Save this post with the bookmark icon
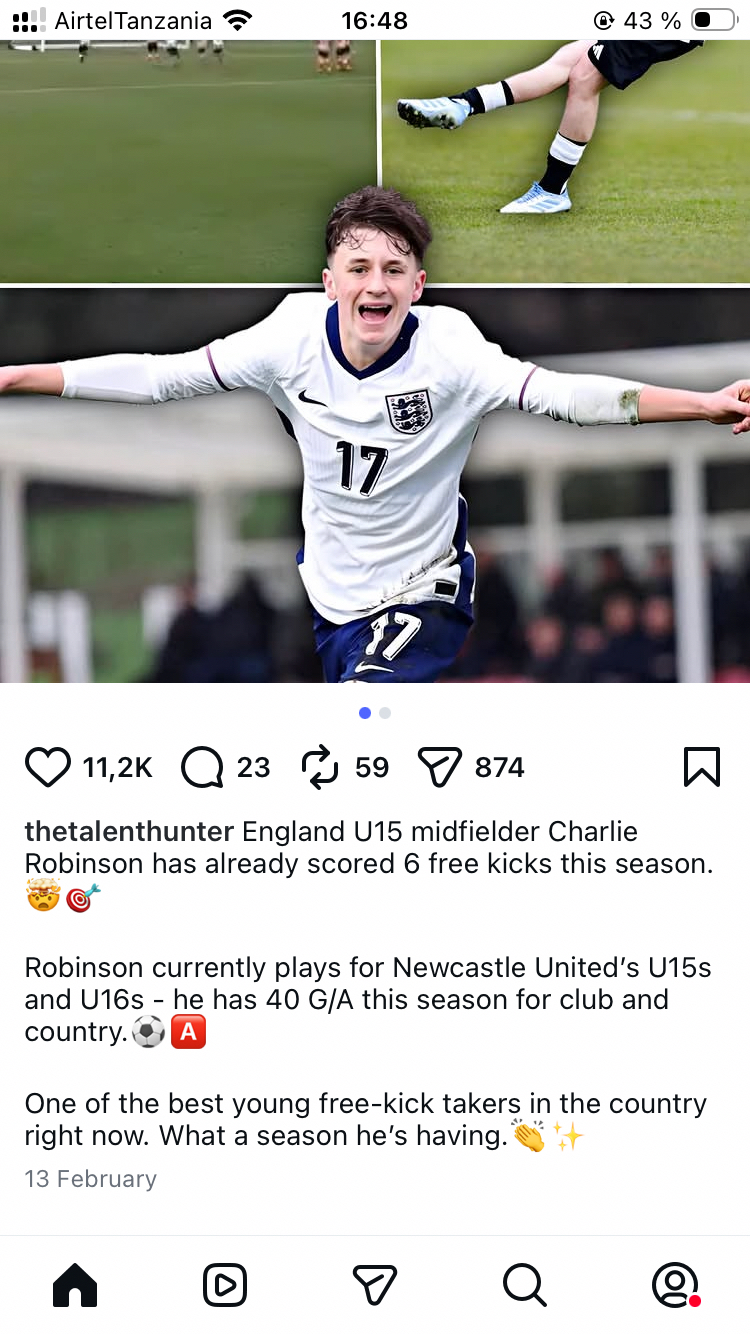Image resolution: width=750 pixels, height=1334 pixels. point(701,767)
